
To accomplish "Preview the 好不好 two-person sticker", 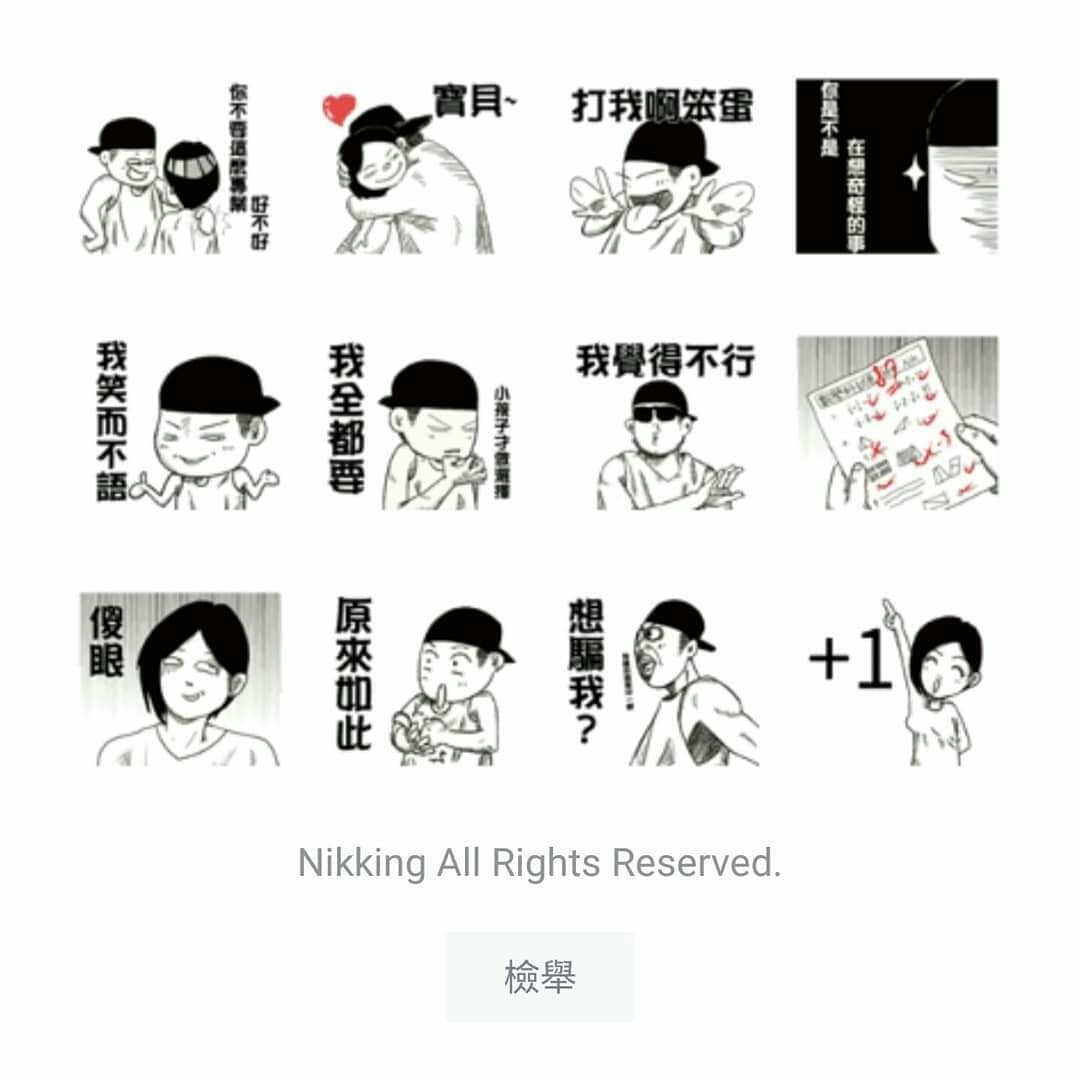I will [x=180, y=167].
